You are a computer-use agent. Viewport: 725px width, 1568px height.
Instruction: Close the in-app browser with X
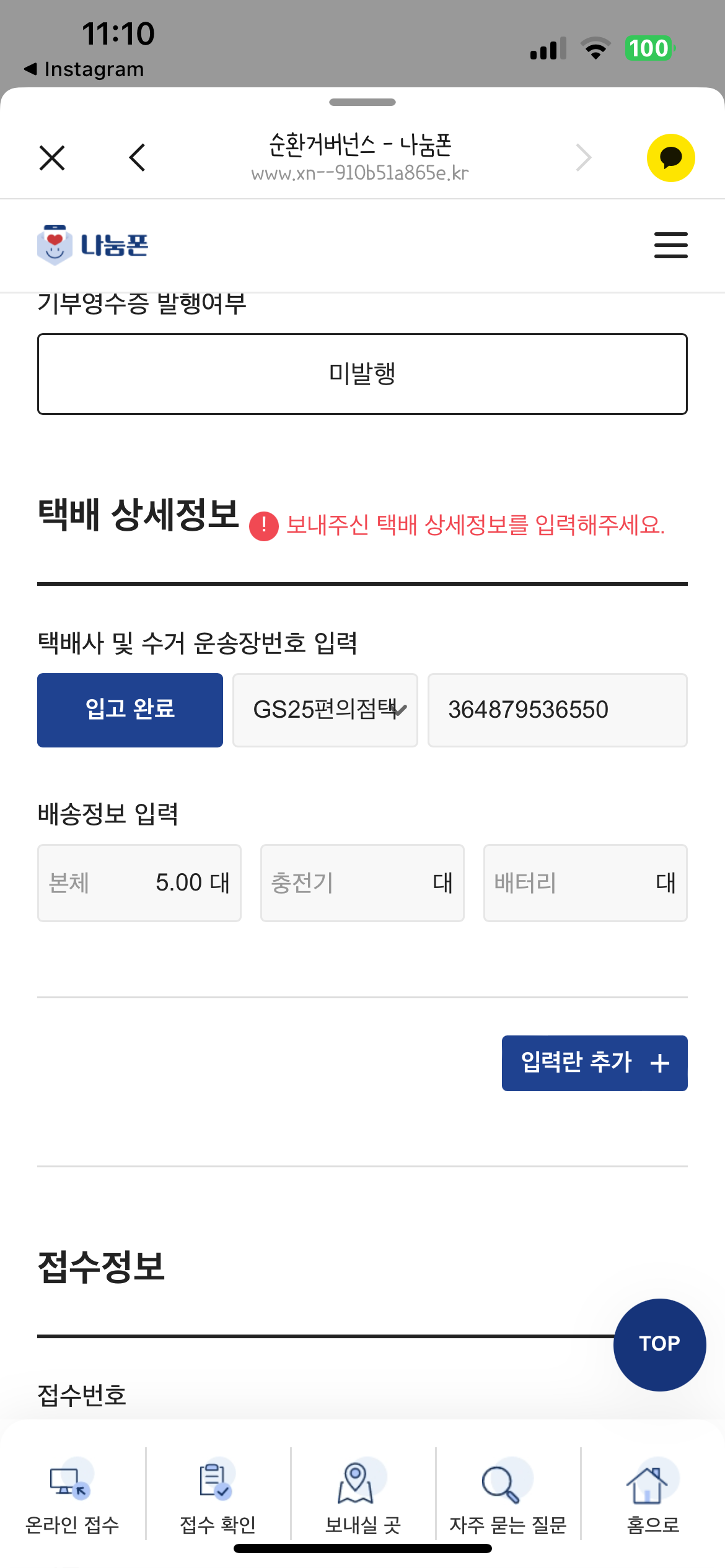pyautogui.click(x=52, y=158)
